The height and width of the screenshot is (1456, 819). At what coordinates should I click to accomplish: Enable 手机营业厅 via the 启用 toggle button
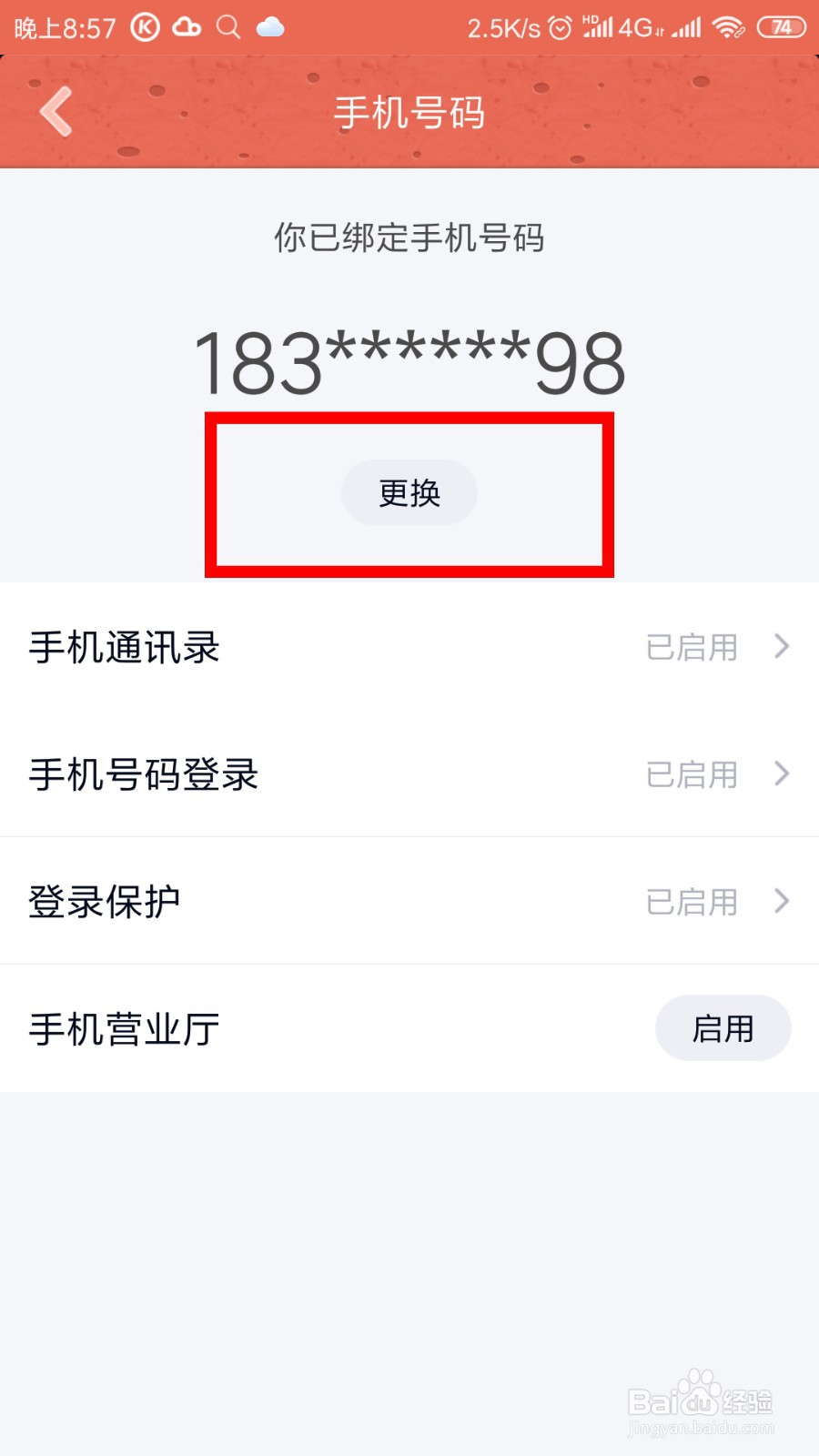point(723,1028)
